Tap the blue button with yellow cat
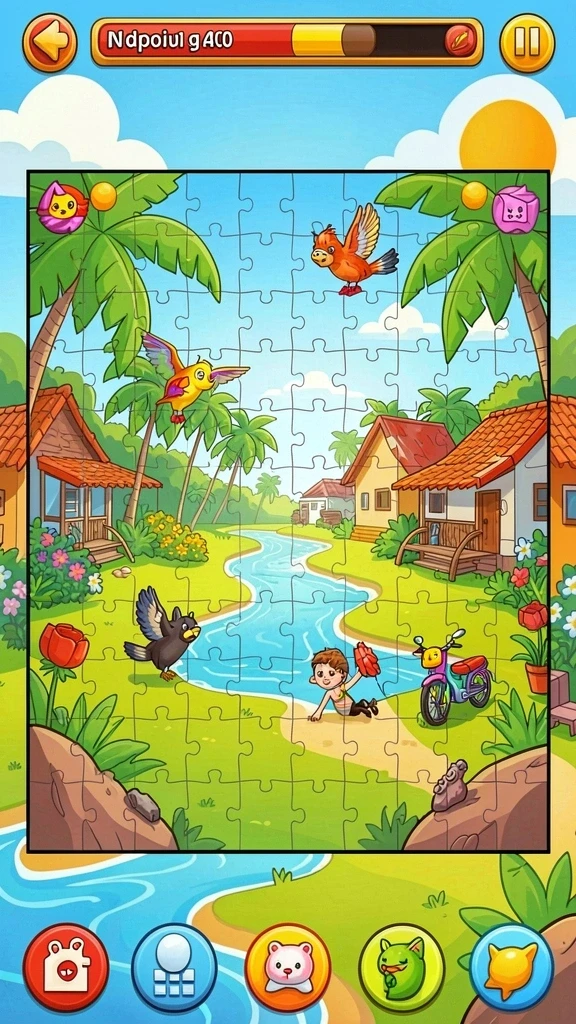 tap(512, 967)
